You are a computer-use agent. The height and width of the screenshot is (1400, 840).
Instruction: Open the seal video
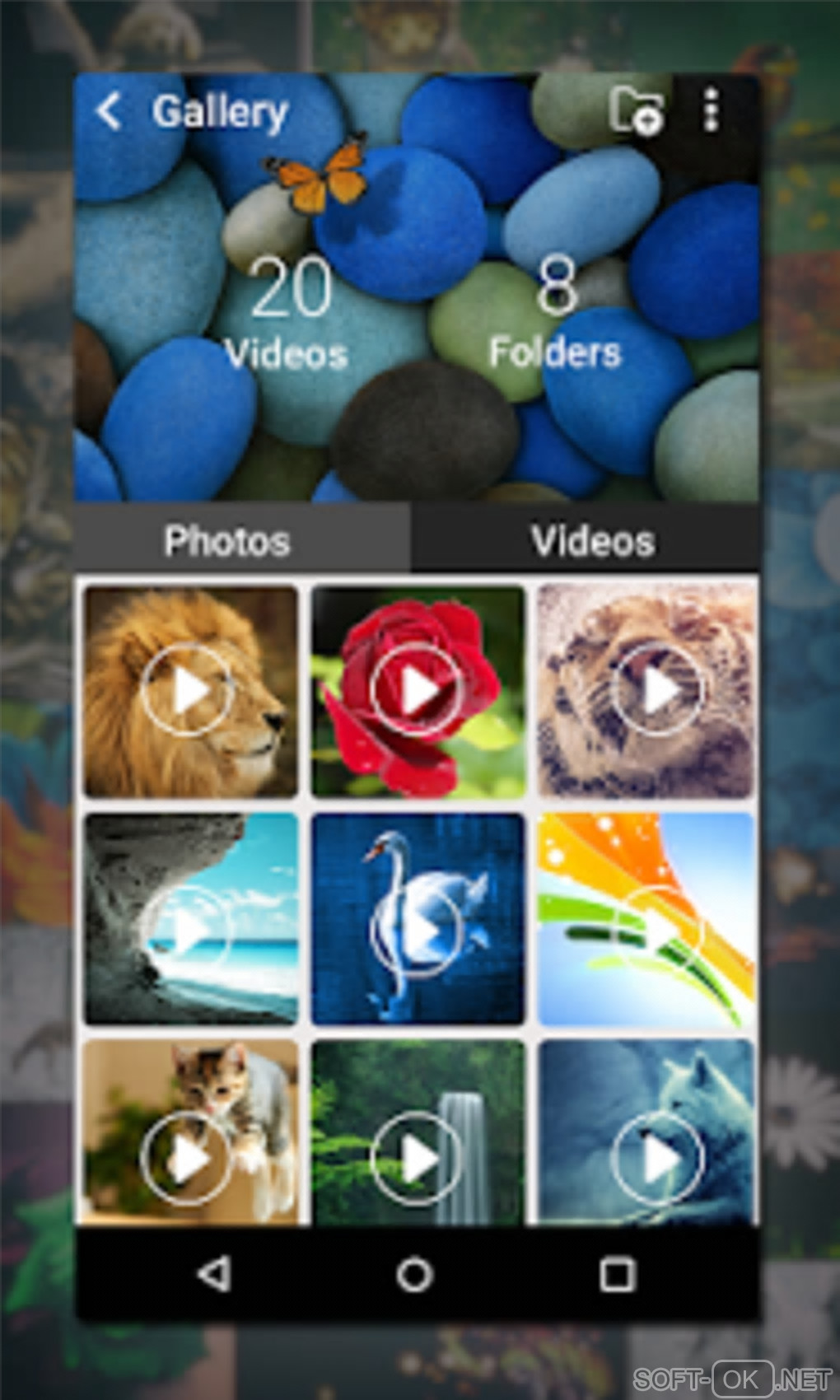tap(646, 691)
